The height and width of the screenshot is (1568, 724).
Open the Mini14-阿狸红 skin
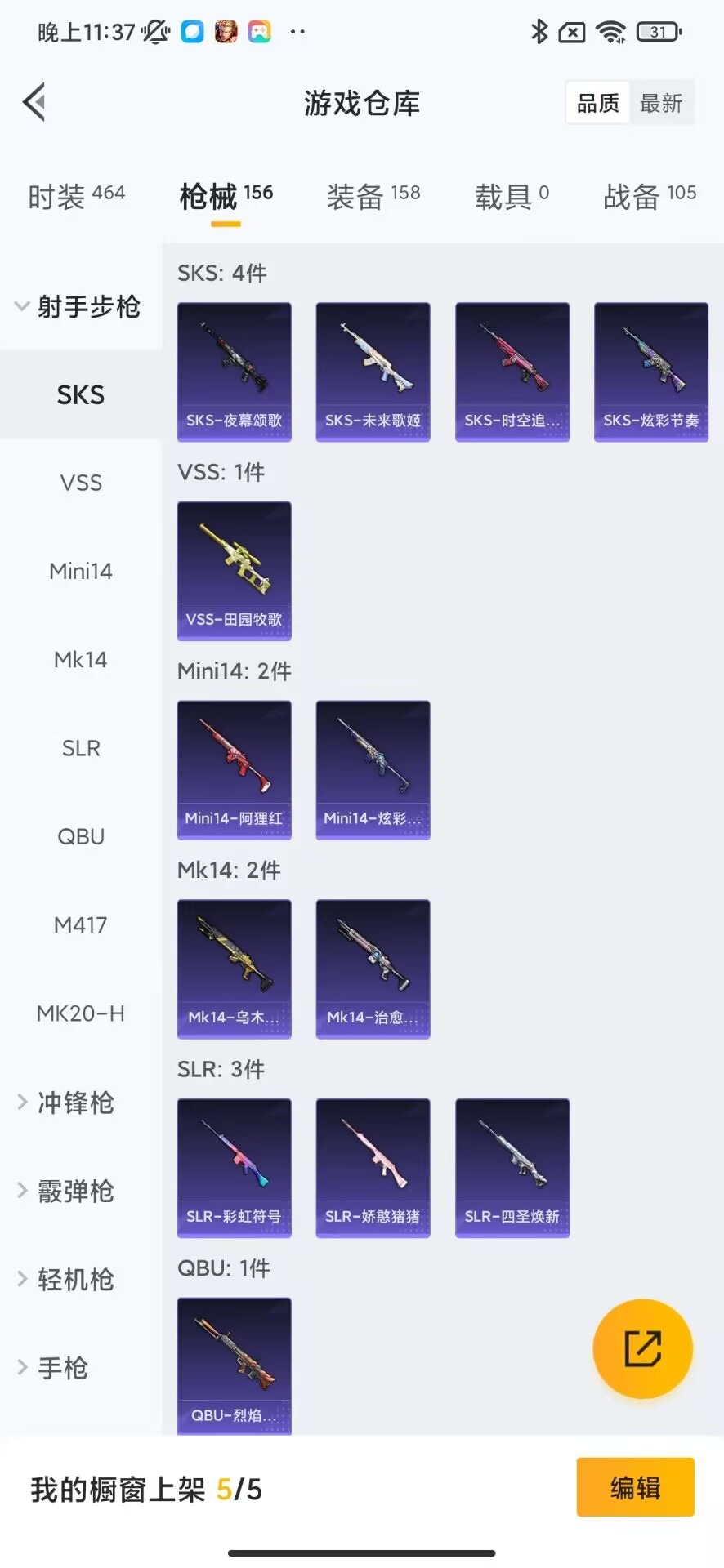235,769
